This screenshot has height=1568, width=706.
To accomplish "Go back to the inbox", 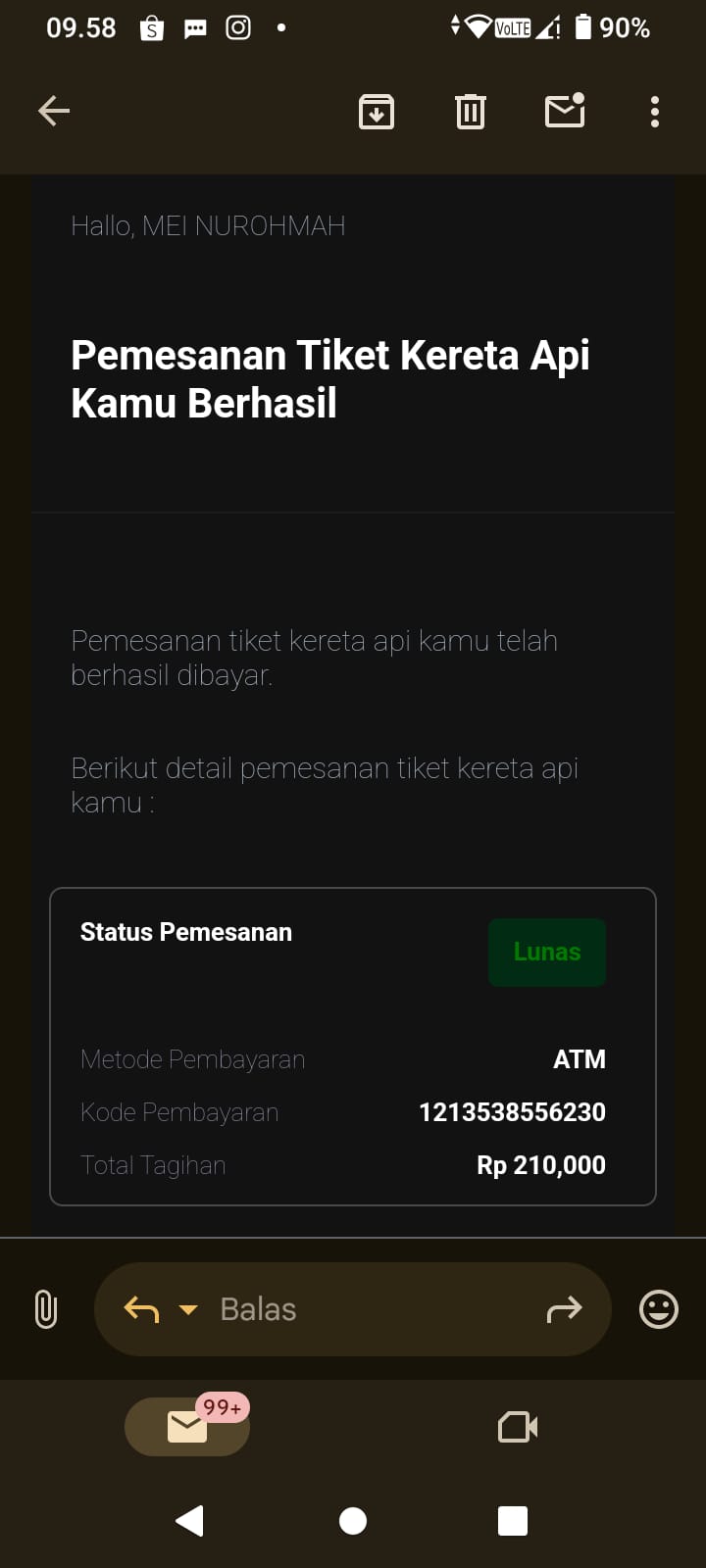I will coord(54,111).
